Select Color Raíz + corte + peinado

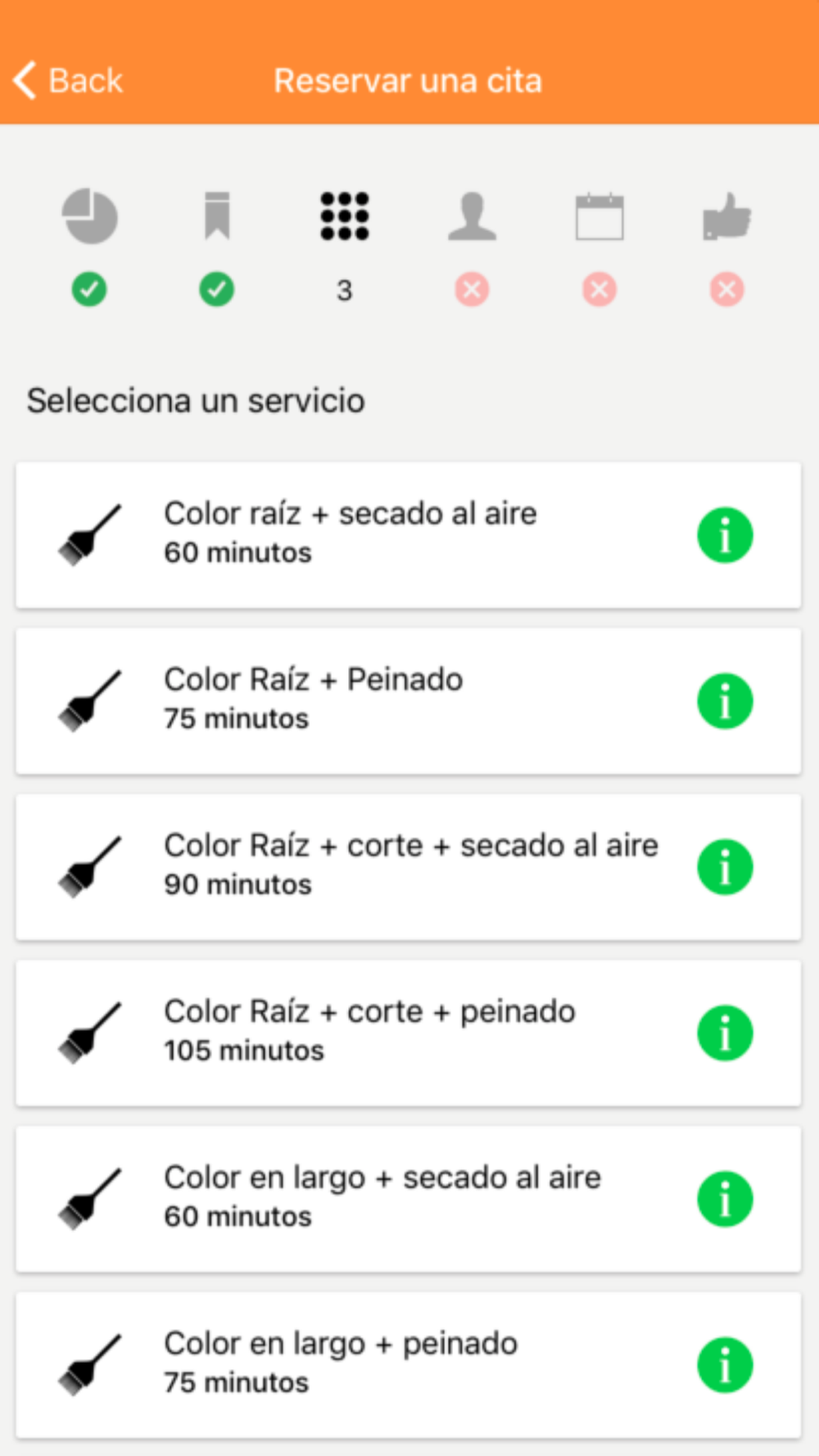[x=408, y=1033]
